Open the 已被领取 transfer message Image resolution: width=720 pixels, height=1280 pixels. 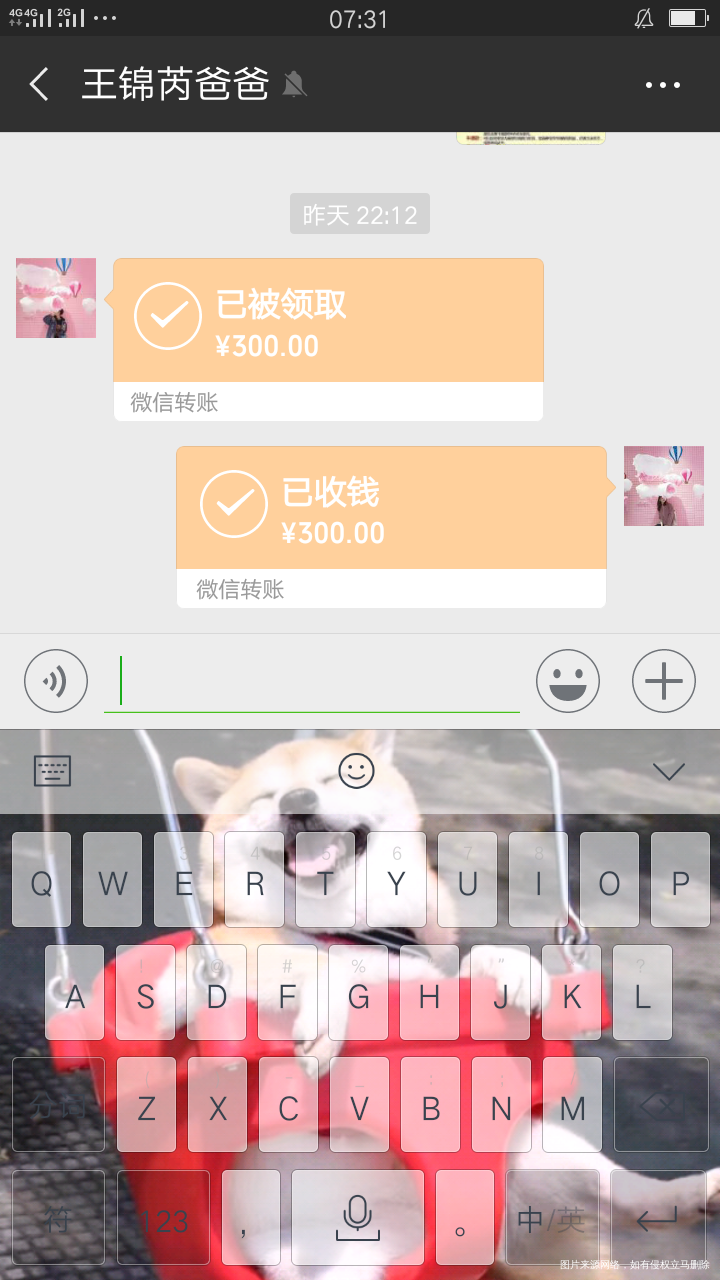328,320
